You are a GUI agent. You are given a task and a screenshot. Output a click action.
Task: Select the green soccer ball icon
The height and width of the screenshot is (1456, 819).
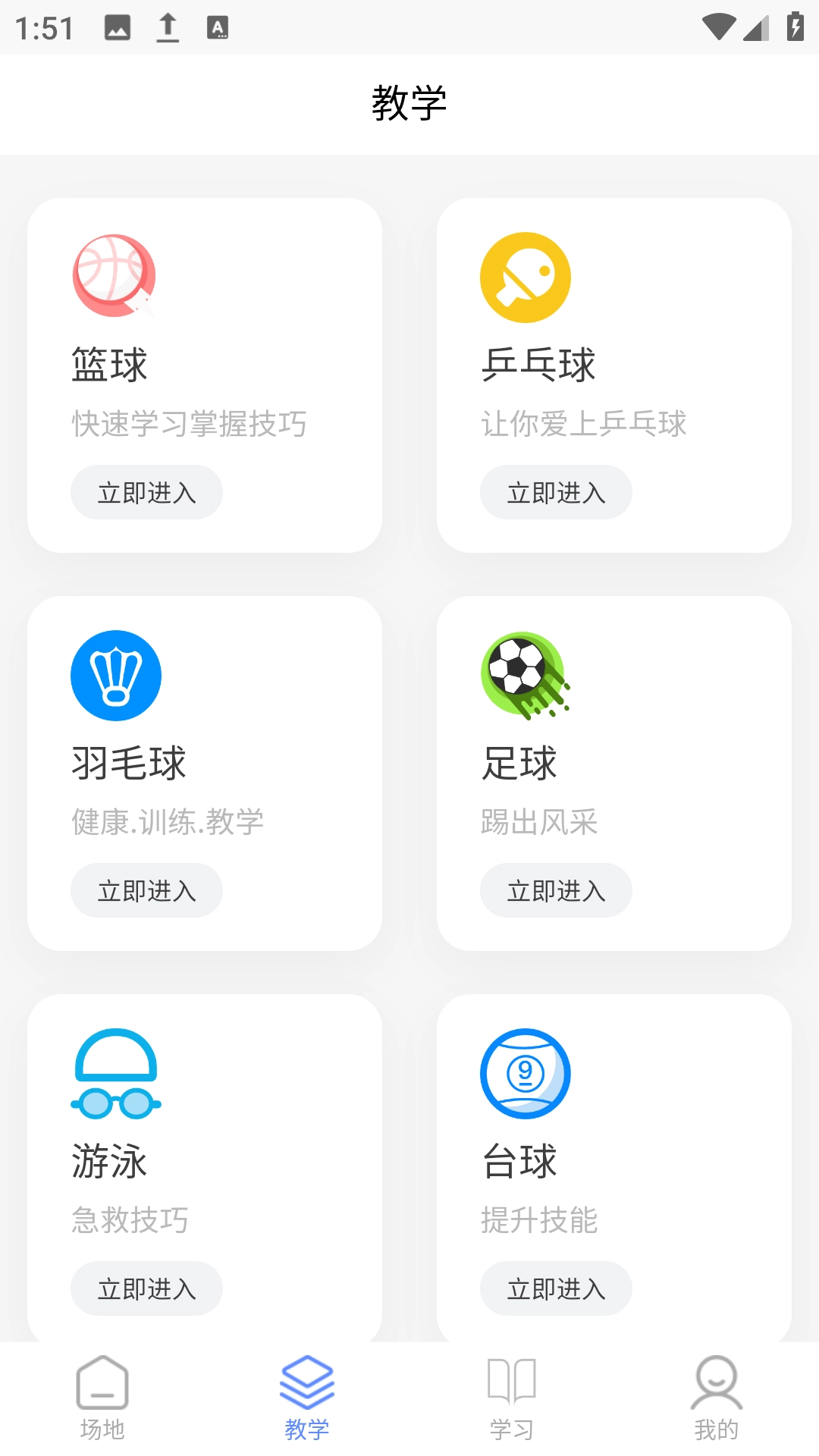click(x=523, y=675)
